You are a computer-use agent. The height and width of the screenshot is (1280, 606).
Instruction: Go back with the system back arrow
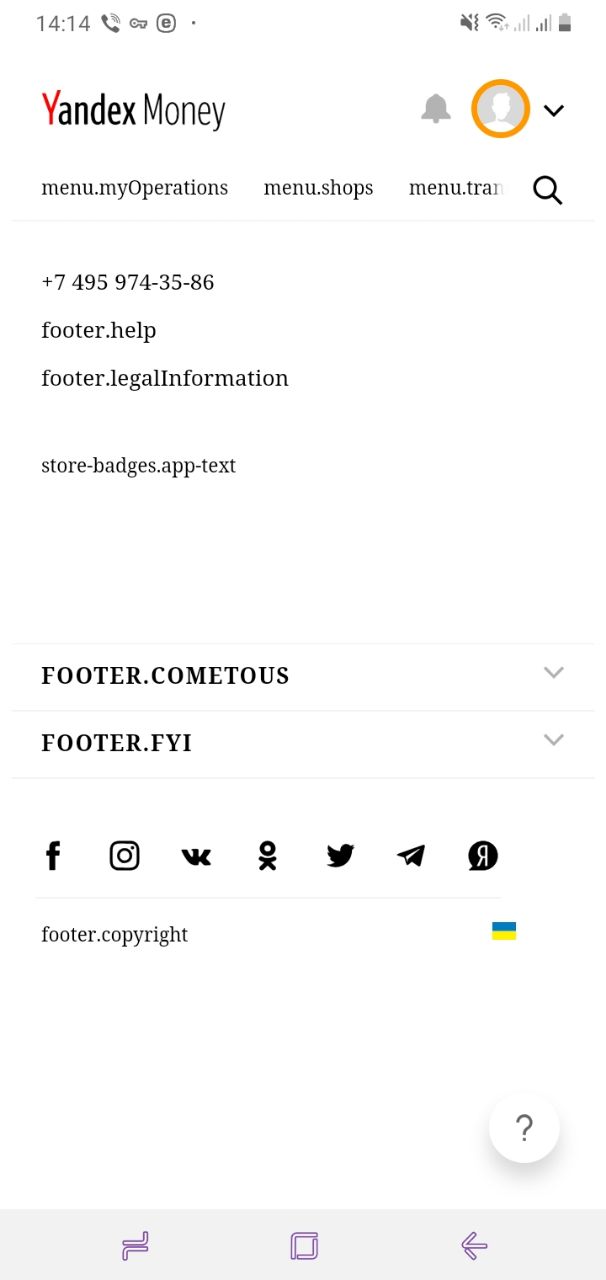pyautogui.click(x=474, y=1245)
